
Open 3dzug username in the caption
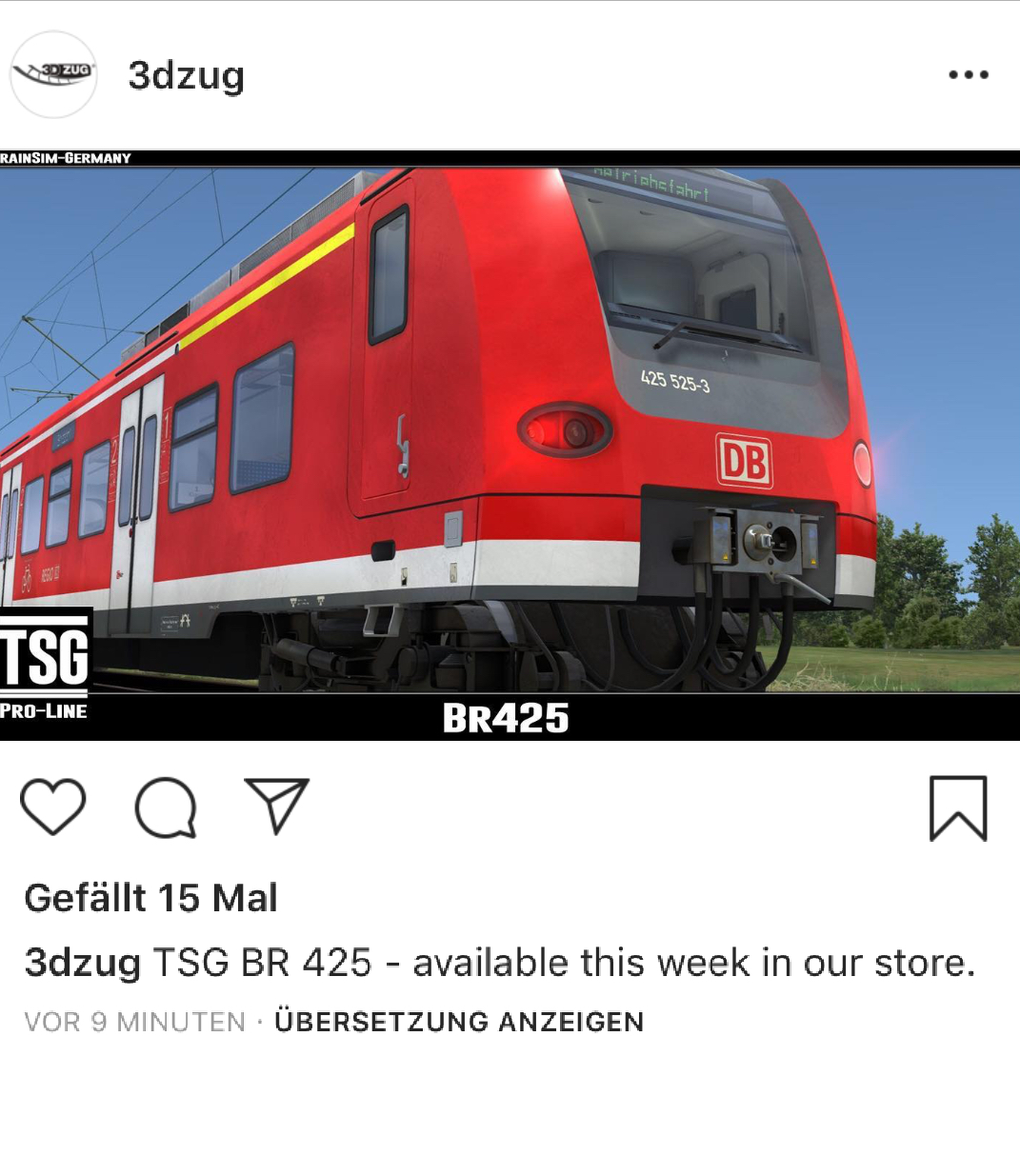pyautogui.click(x=83, y=963)
